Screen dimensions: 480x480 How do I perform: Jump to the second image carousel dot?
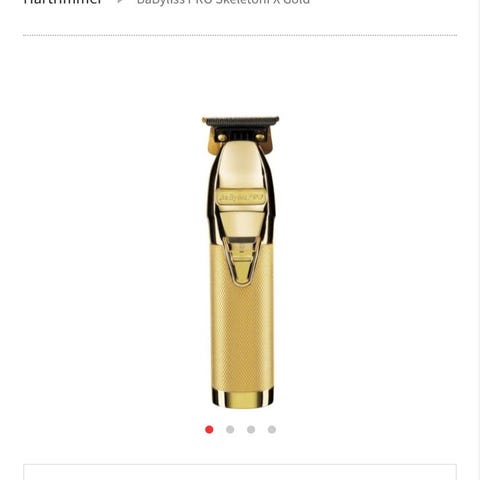(x=230, y=429)
